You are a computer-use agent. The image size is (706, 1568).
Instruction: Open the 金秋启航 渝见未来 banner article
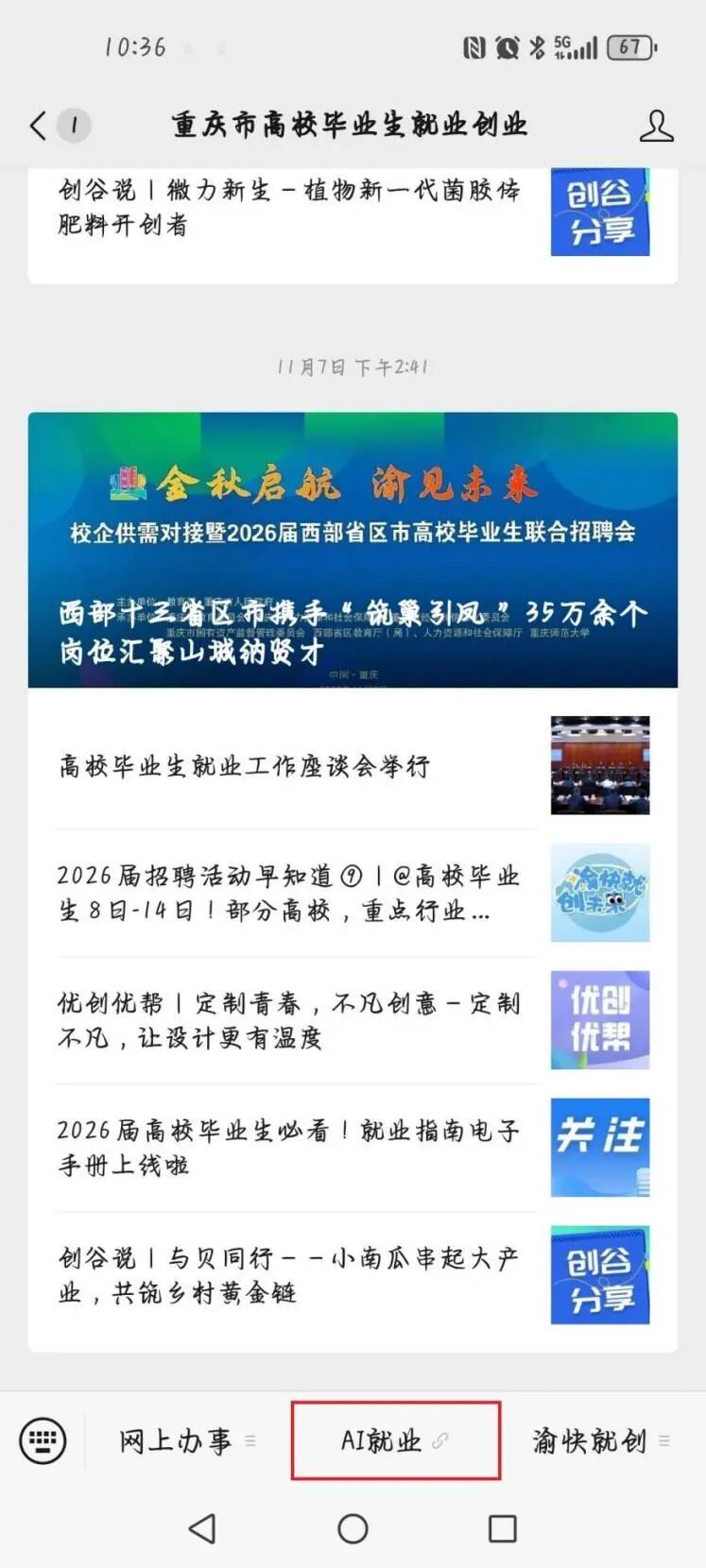pyautogui.click(x=353, y=550)
